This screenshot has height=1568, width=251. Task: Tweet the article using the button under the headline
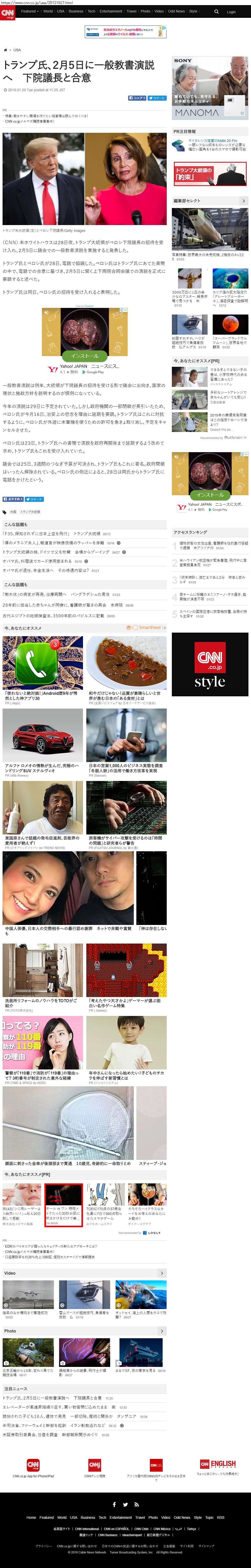[157, 98]
